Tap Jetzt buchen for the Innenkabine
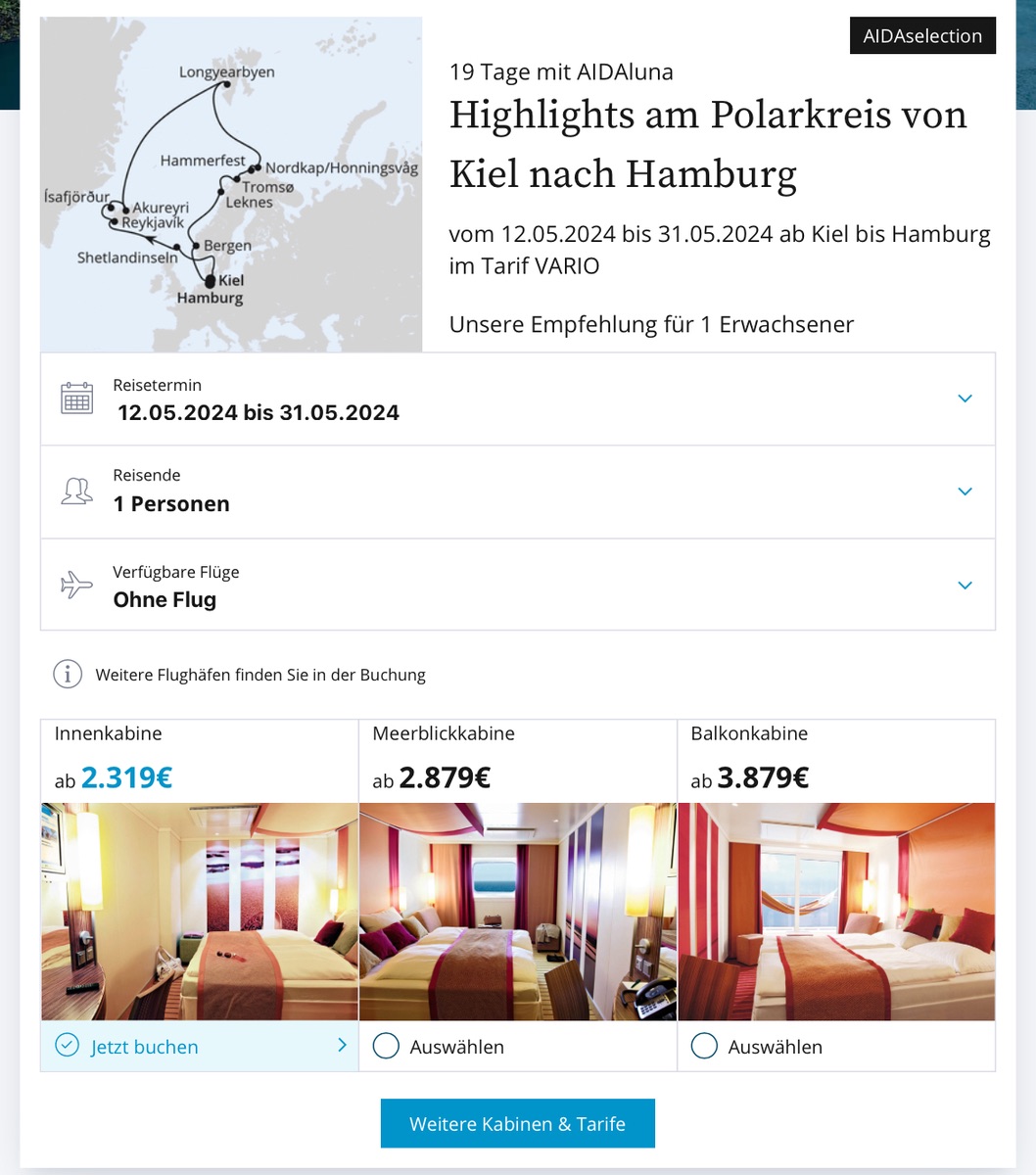The width and height of the screenshot is (1036, 1175). (200, 1046)
